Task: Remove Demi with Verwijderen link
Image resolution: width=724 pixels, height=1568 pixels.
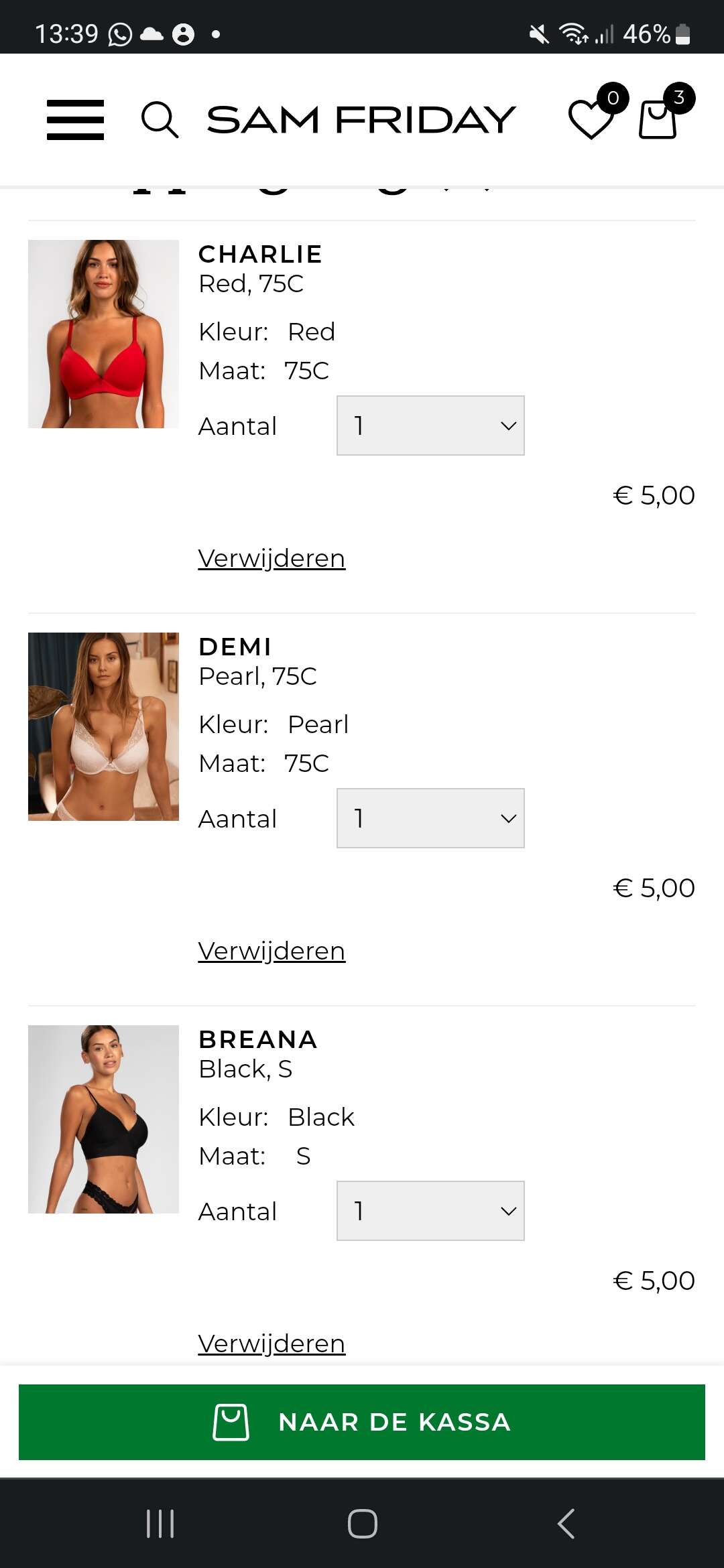Action: tap(271, 951)
